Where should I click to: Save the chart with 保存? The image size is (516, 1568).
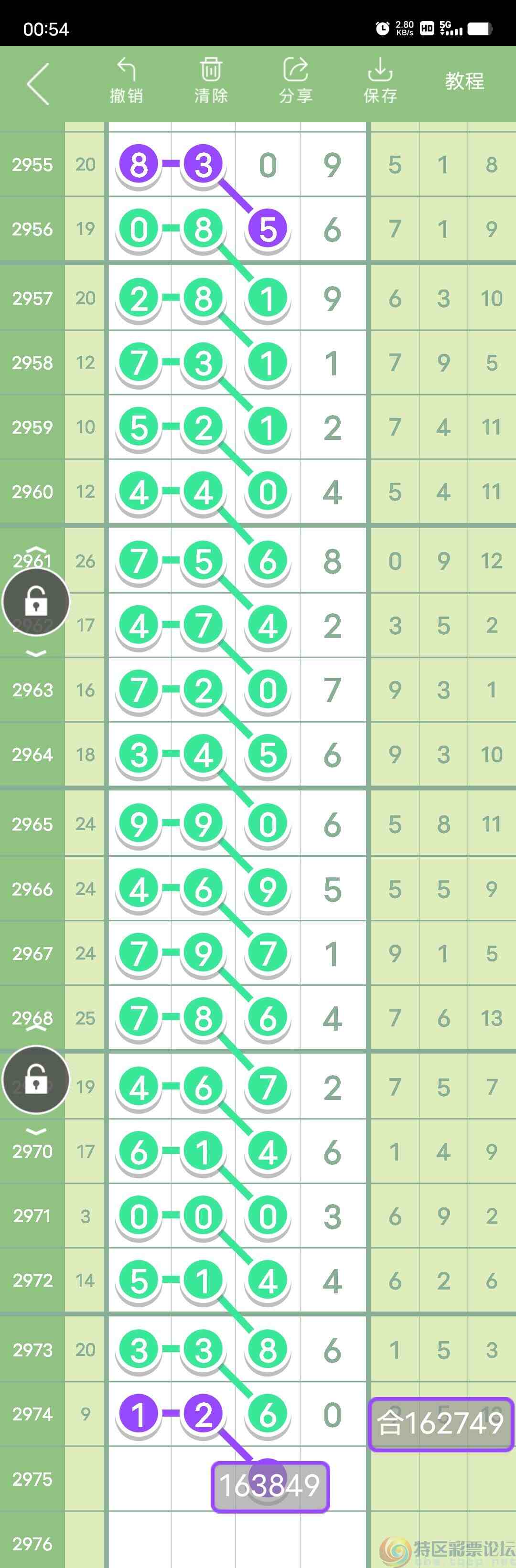click(x=380, y=81)
